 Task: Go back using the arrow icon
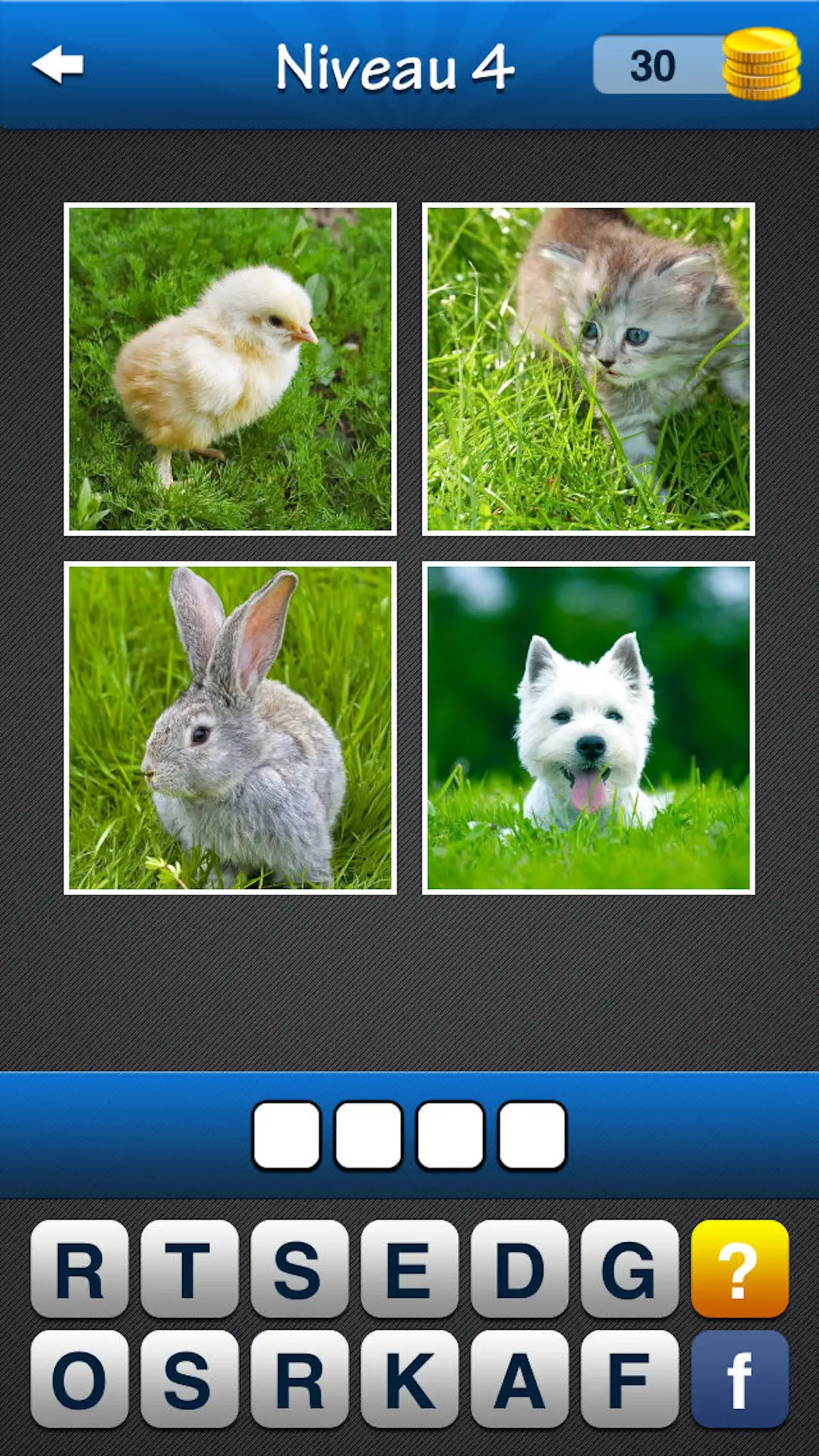click(x=58, y=66)
